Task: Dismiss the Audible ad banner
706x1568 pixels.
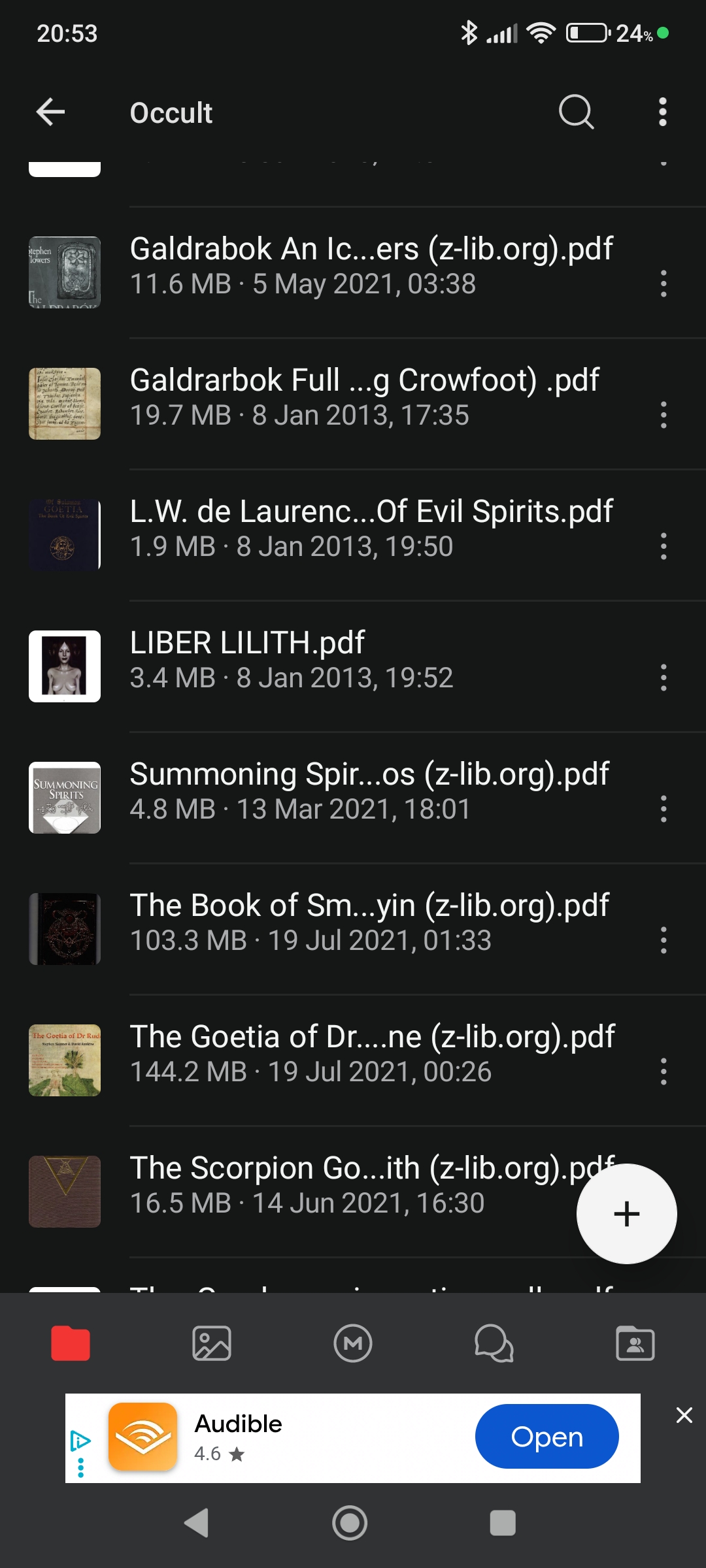Action: [684, 1415]
